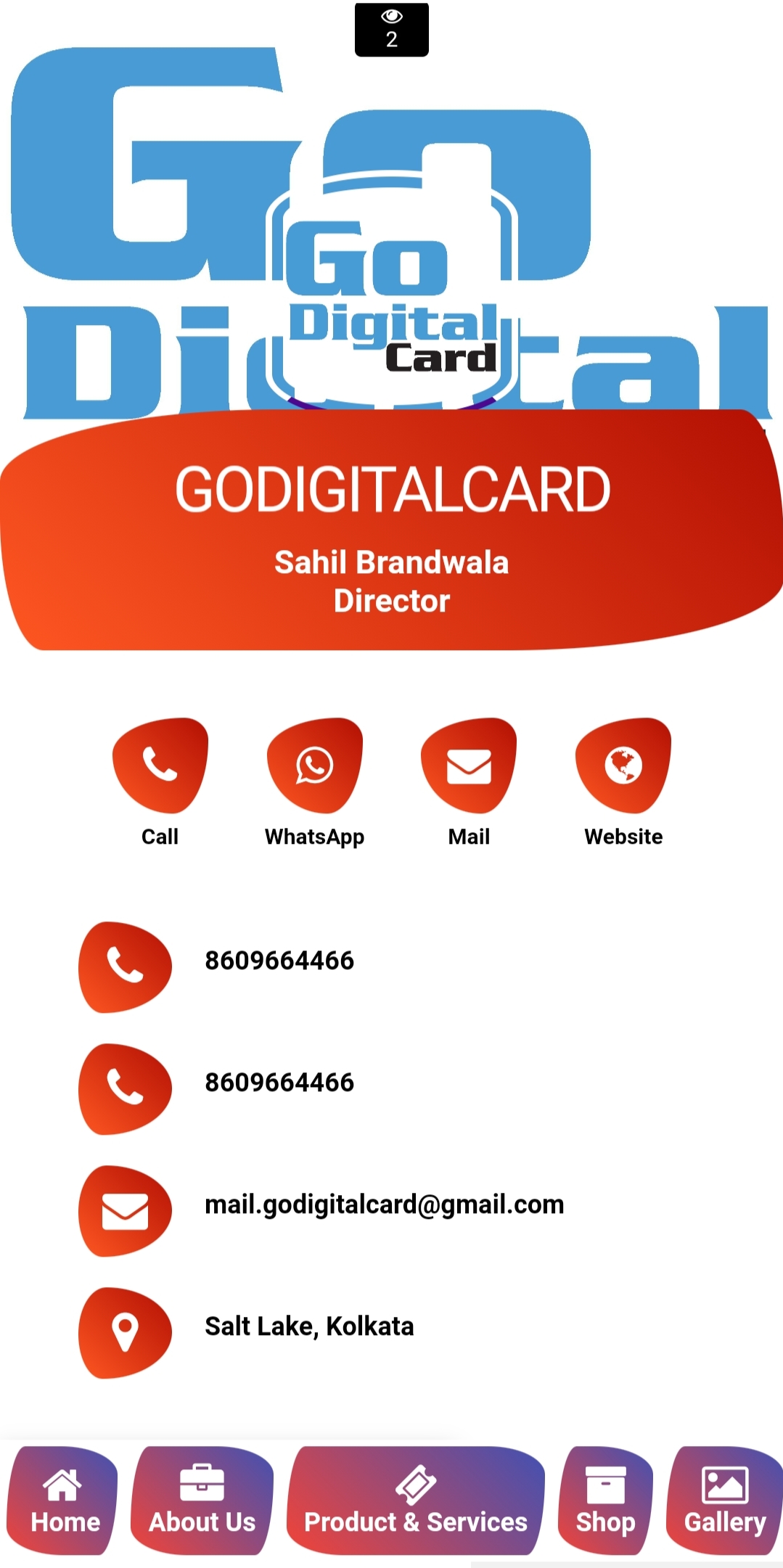Switch to the About Us tab

coord(202,1501)
